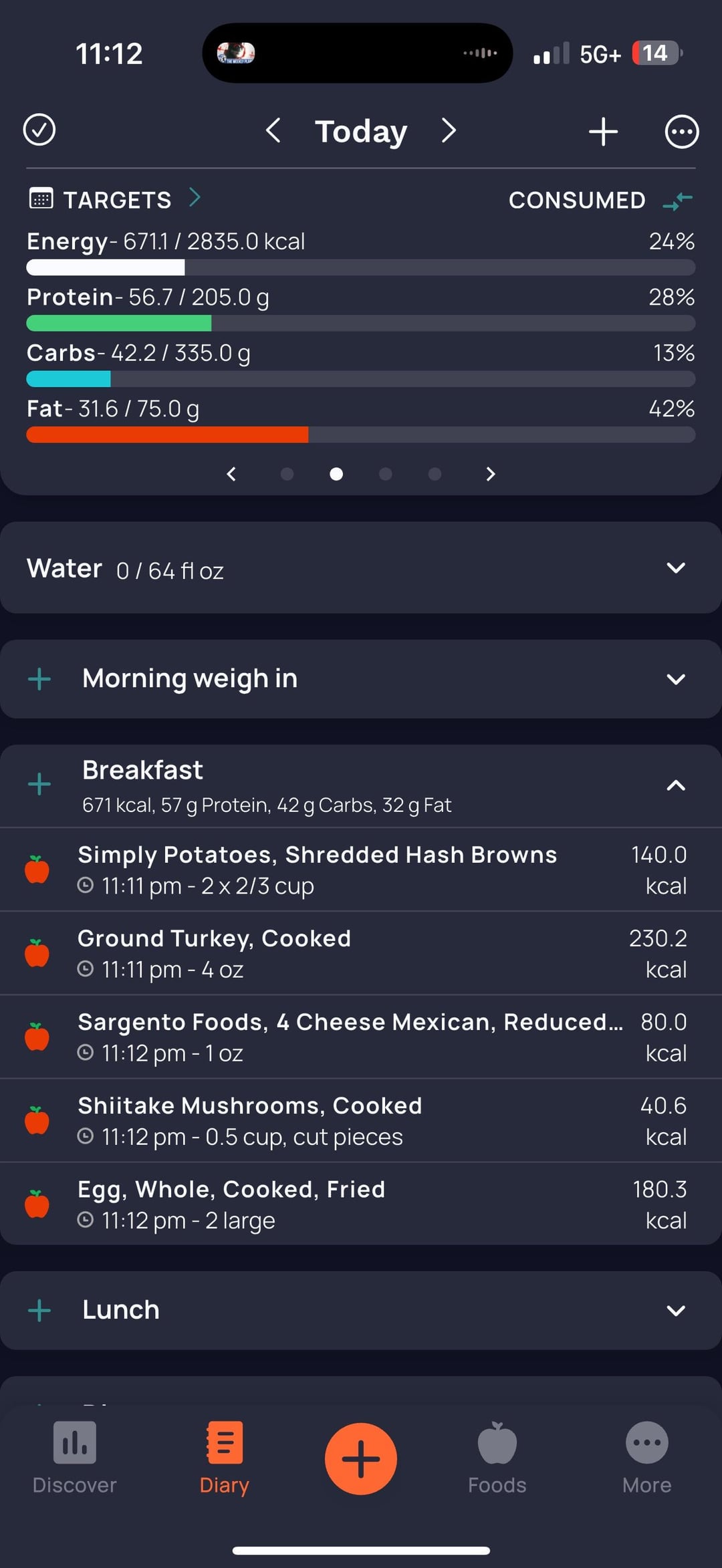722x1568 pixels.
Task: Go to the previous day
Action: tap(273, 130)
